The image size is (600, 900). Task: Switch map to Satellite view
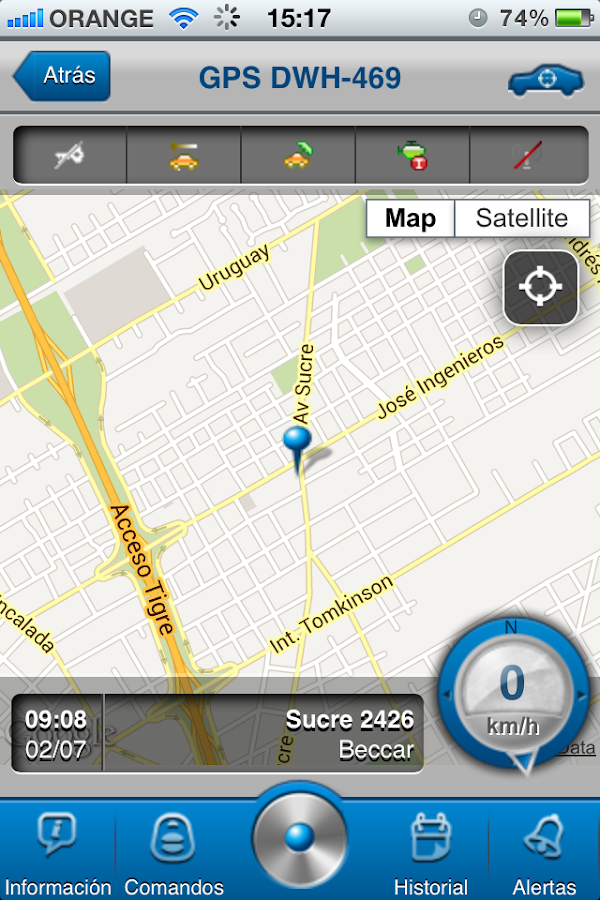(521, 219)
